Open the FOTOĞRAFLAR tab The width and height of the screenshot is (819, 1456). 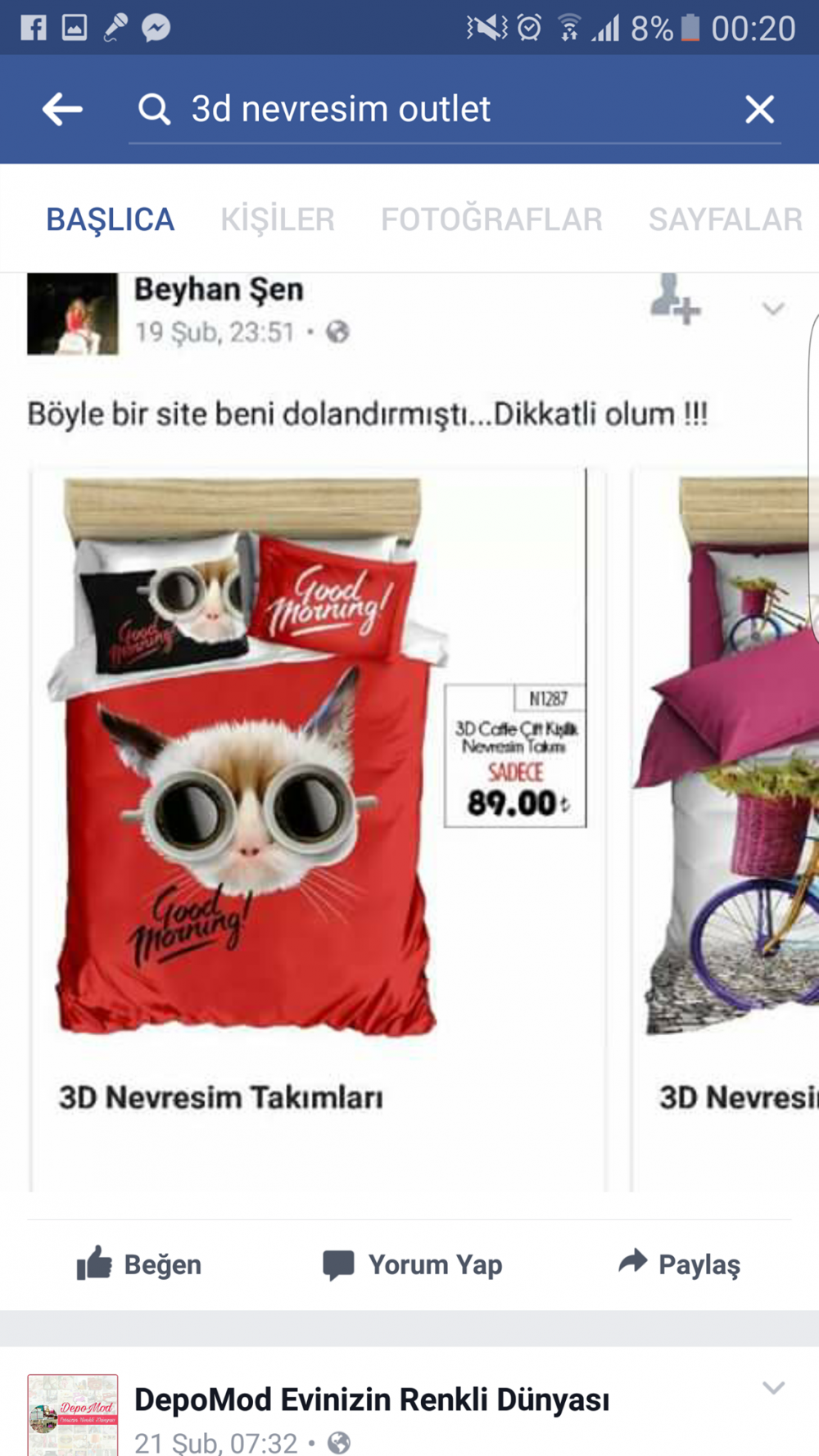tap(491, 219)
